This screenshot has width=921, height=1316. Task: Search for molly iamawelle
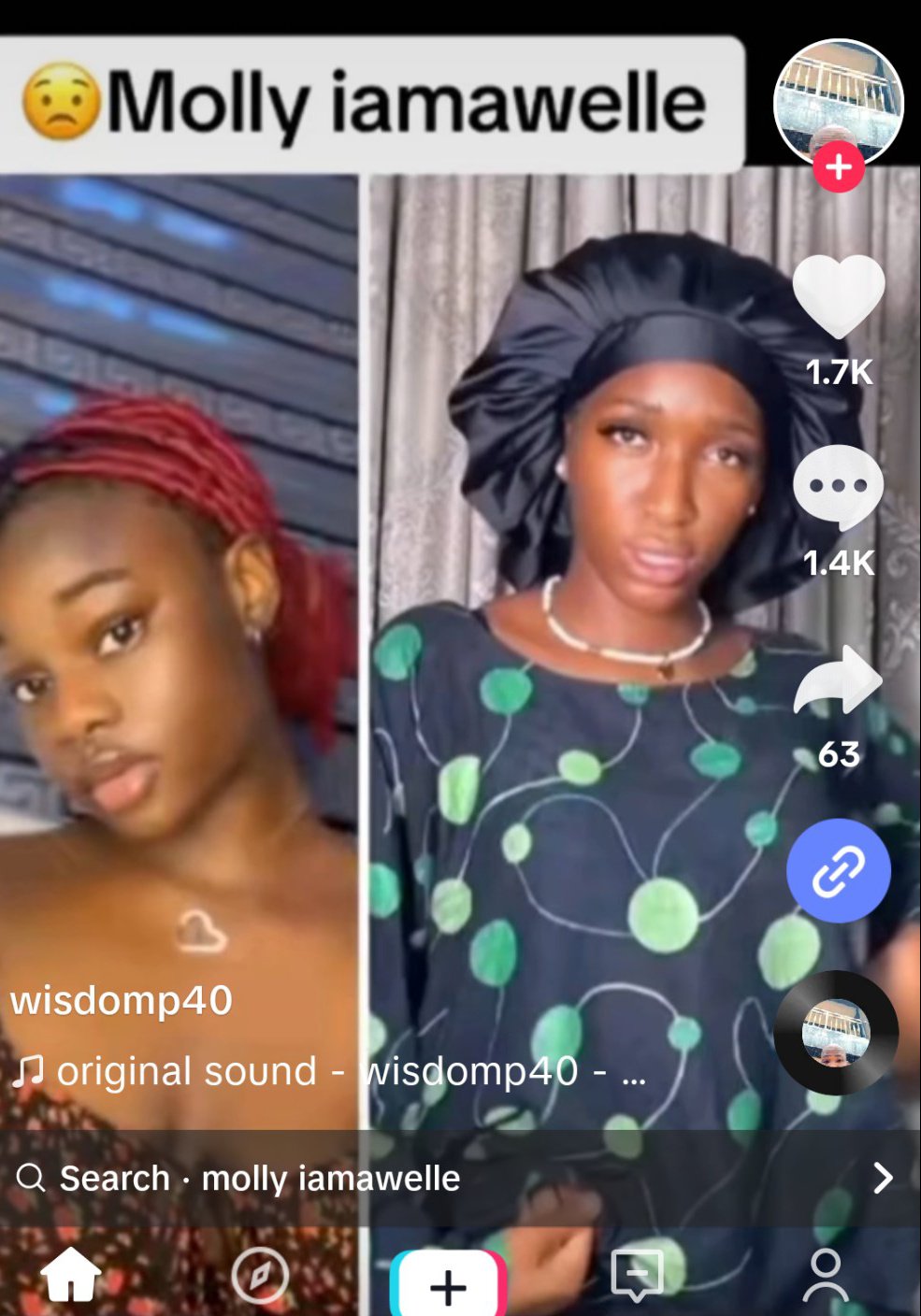tap(449, 1178)
